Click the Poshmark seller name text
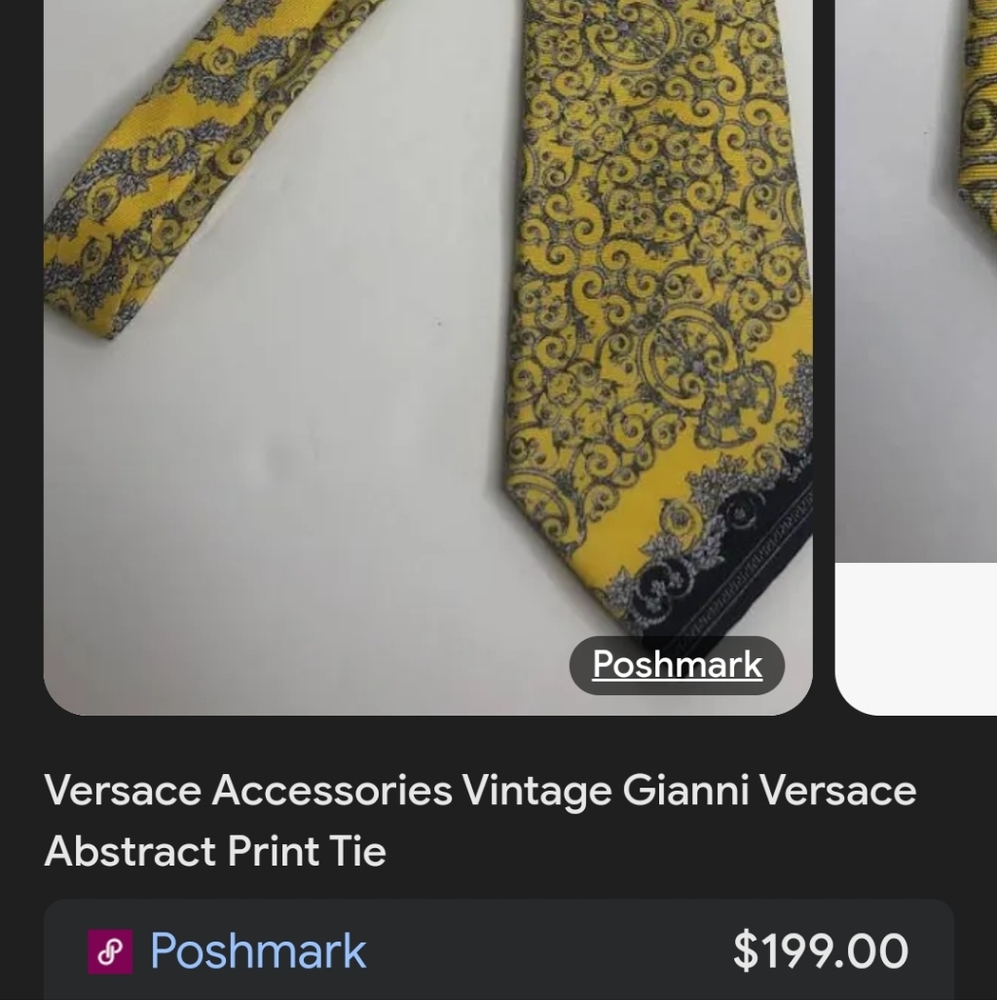Viewport: 997px width, 1000px height. point(257,953)
